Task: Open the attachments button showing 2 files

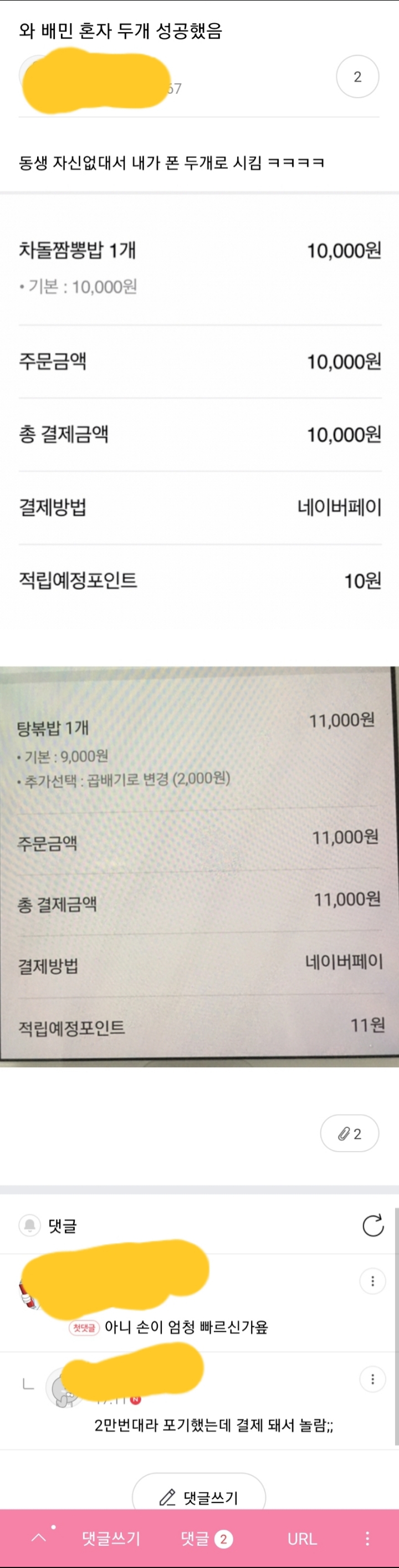Action: coord(349,1133)
